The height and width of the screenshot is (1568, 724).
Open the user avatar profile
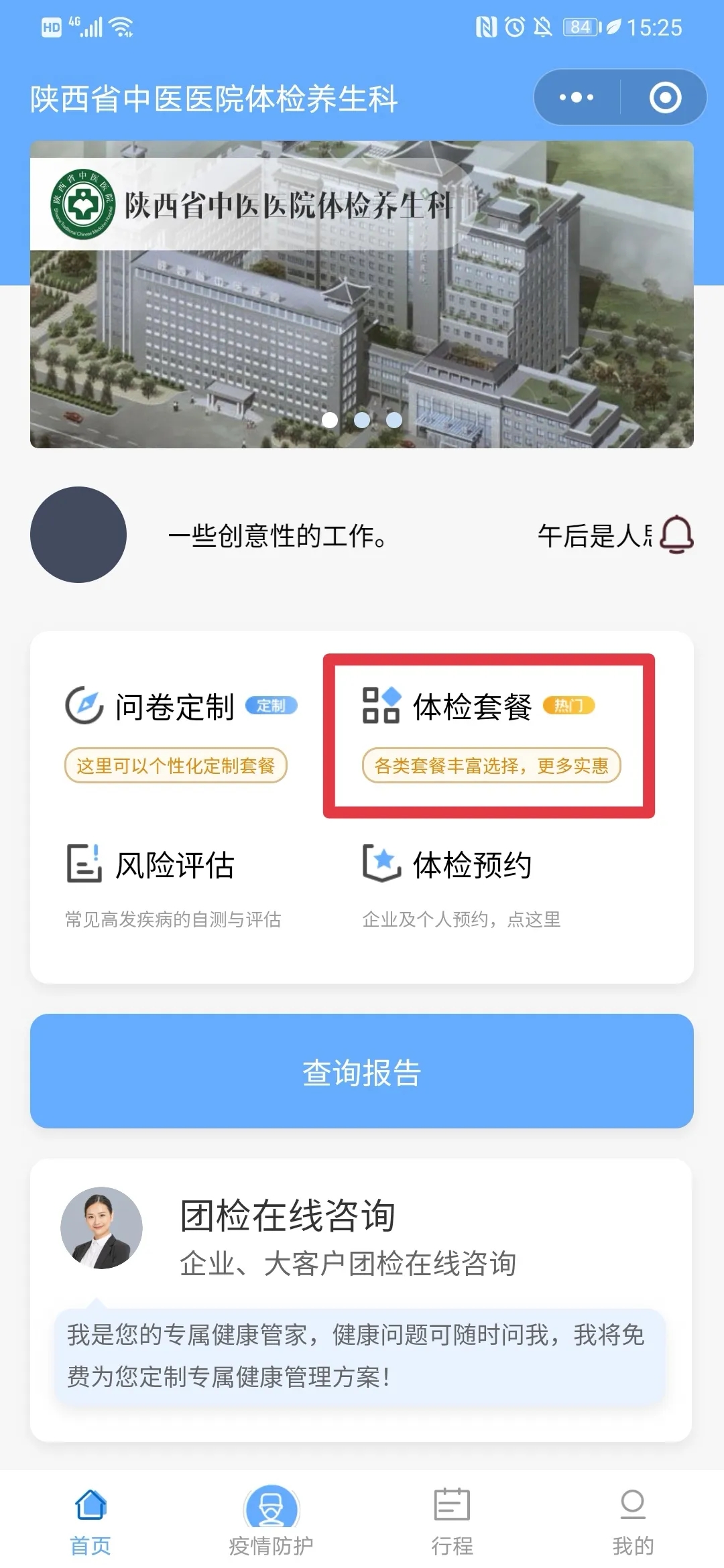click(x=78, y=535)
